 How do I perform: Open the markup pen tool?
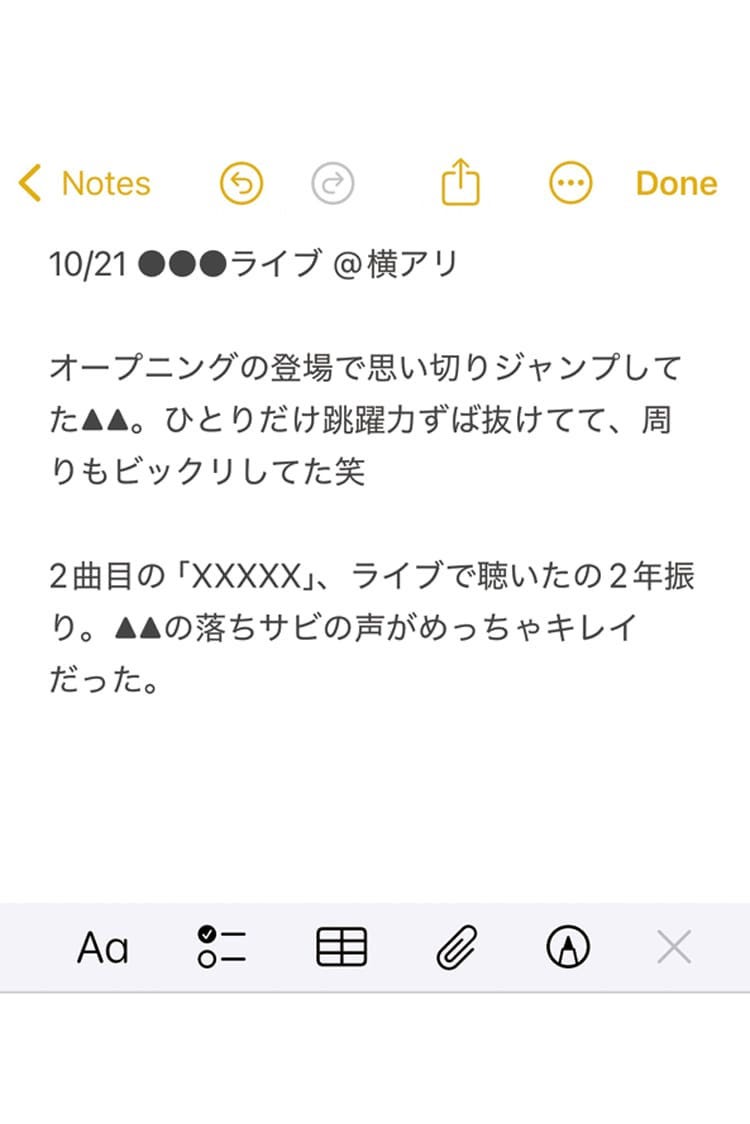click(568, 947)
